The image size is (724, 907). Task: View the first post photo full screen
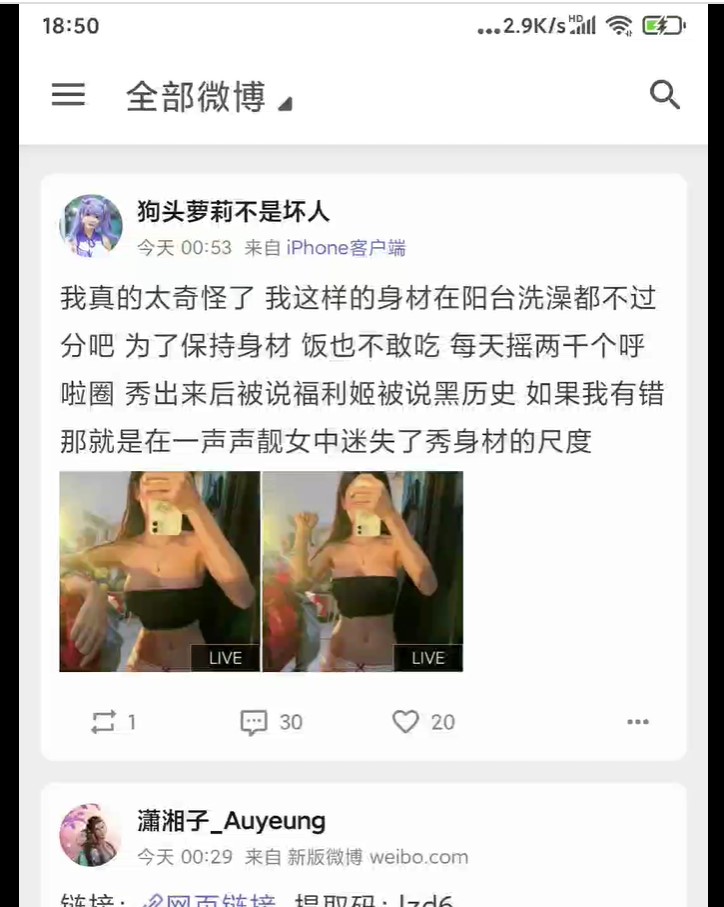pyautogui.click(x=159, y=570)
